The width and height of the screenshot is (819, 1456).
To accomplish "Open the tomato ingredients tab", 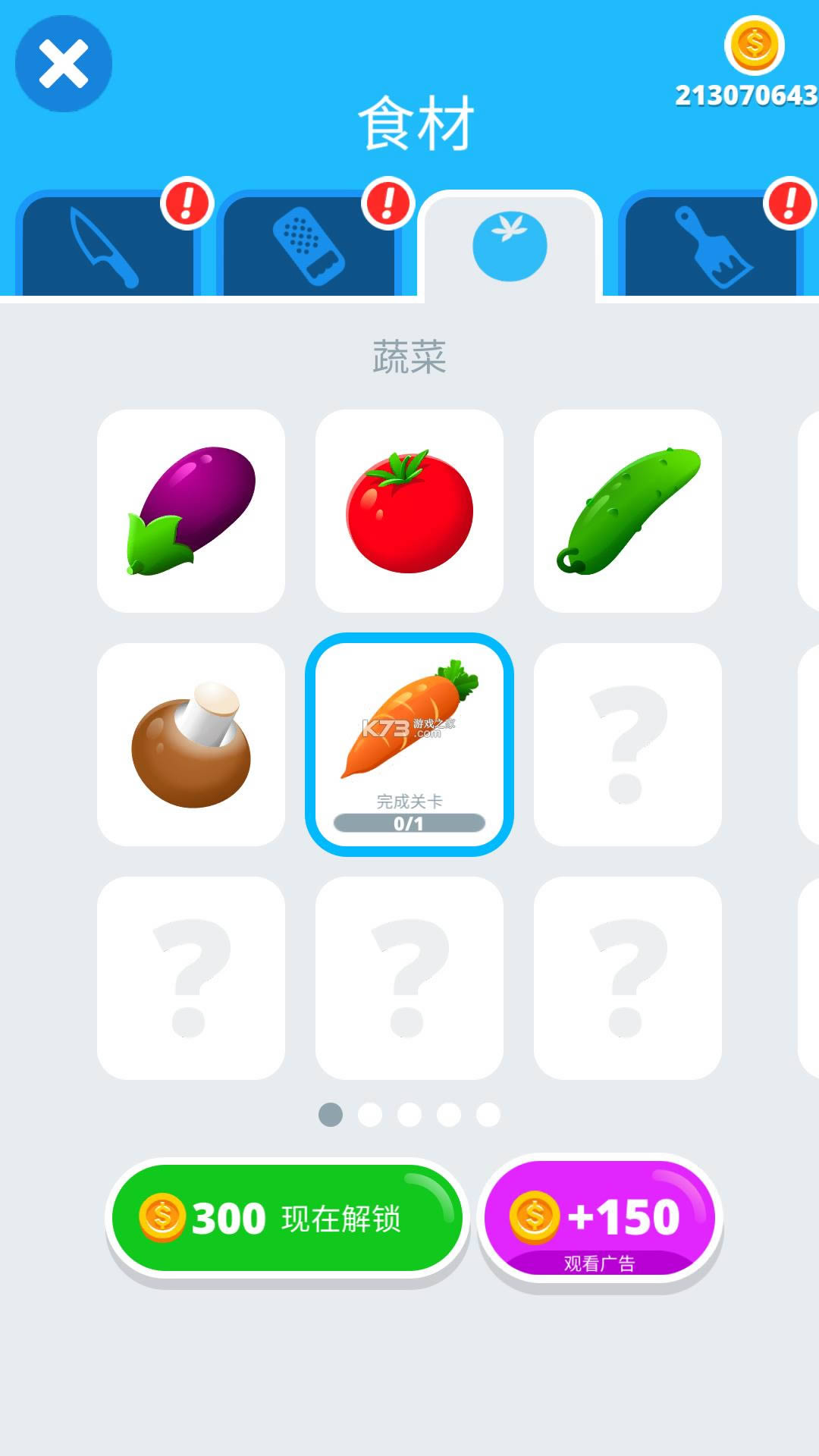I will pos(510,246).
